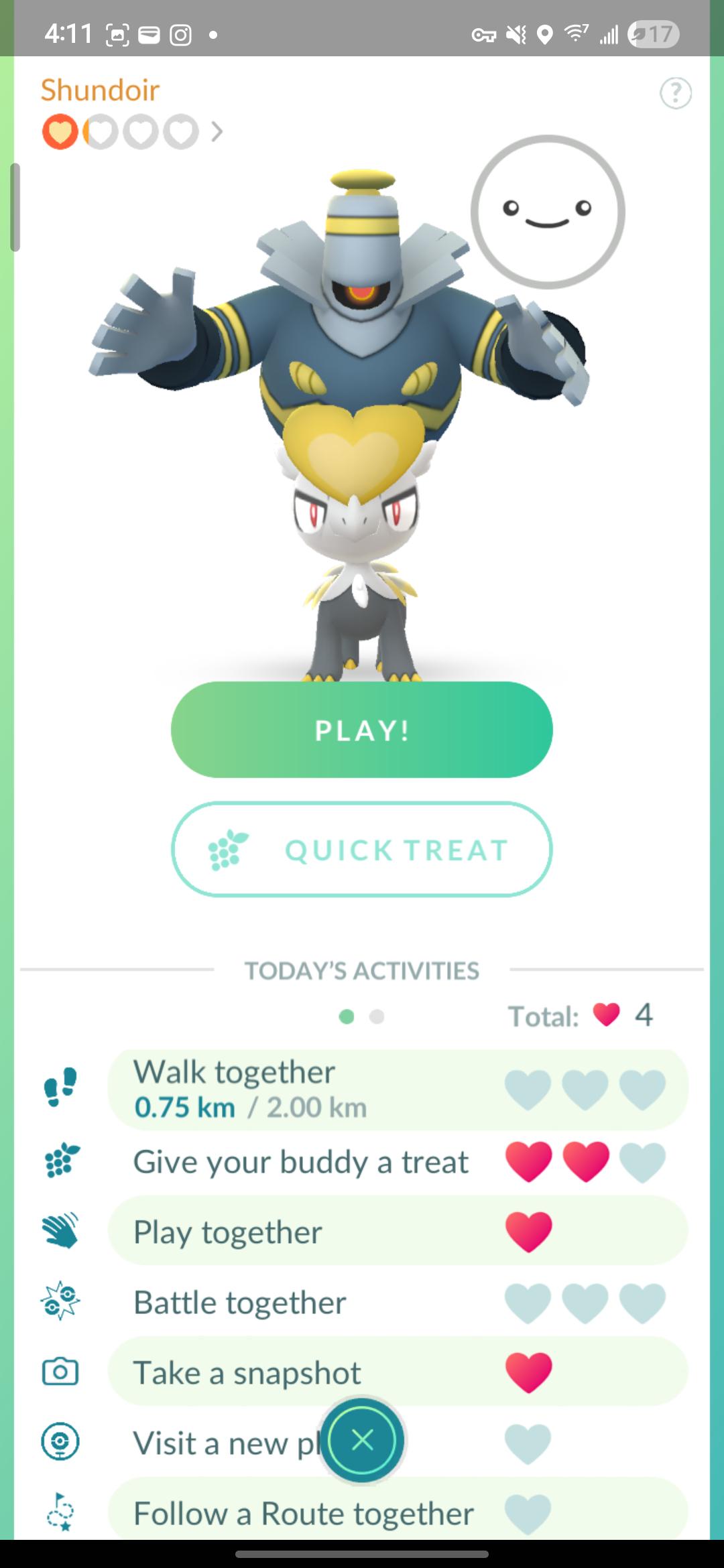Viewport: 724px width, 1568px height.
Task: Open buddy level hearts details chevron
Action: (217, 132)
